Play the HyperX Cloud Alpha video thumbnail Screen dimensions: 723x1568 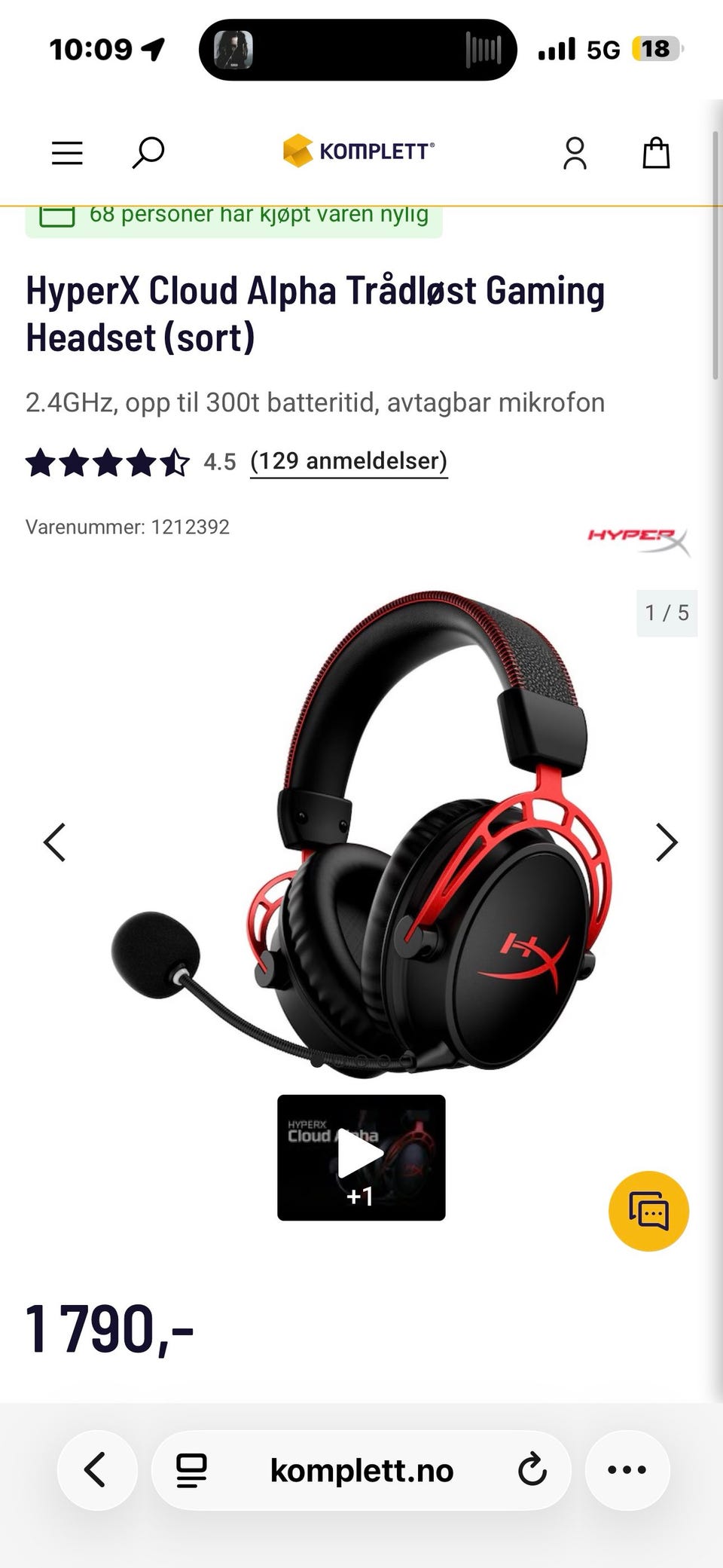[361, 1157]
